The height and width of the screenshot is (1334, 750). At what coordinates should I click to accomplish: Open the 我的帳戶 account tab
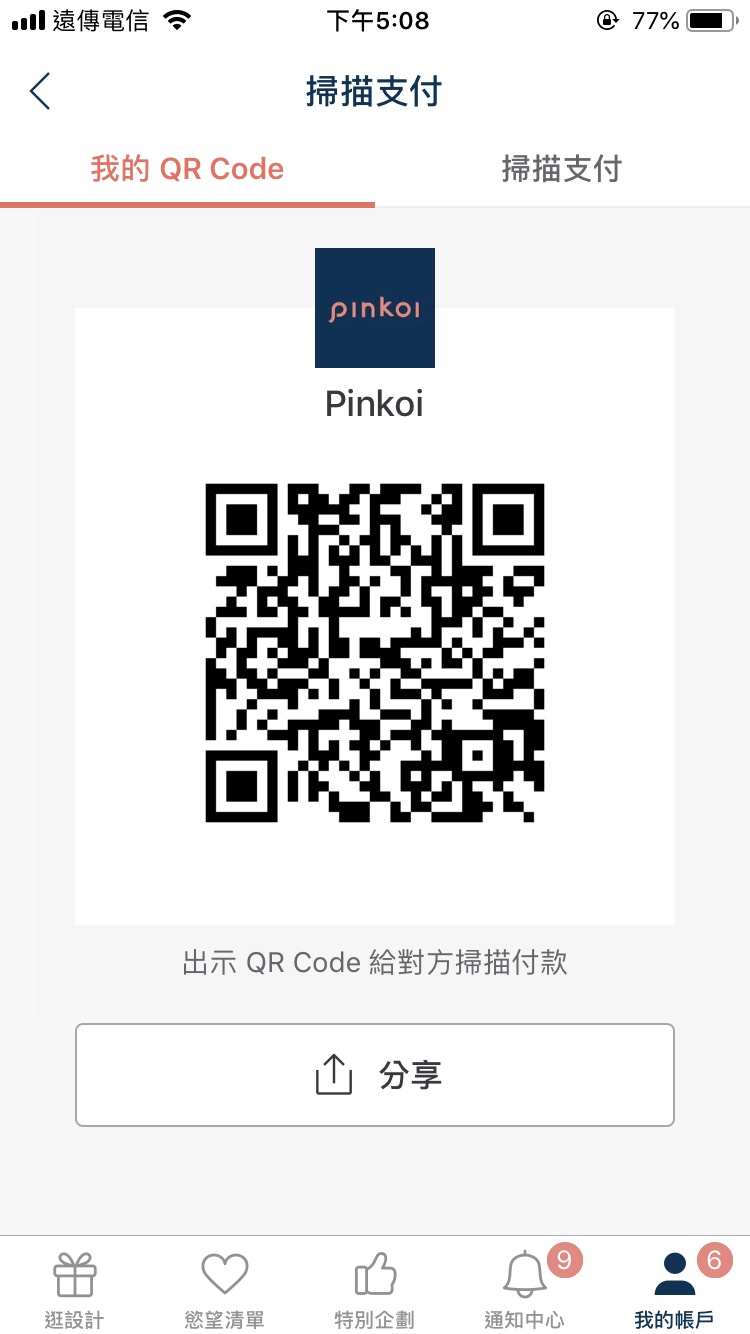[x=674, y=1288]
